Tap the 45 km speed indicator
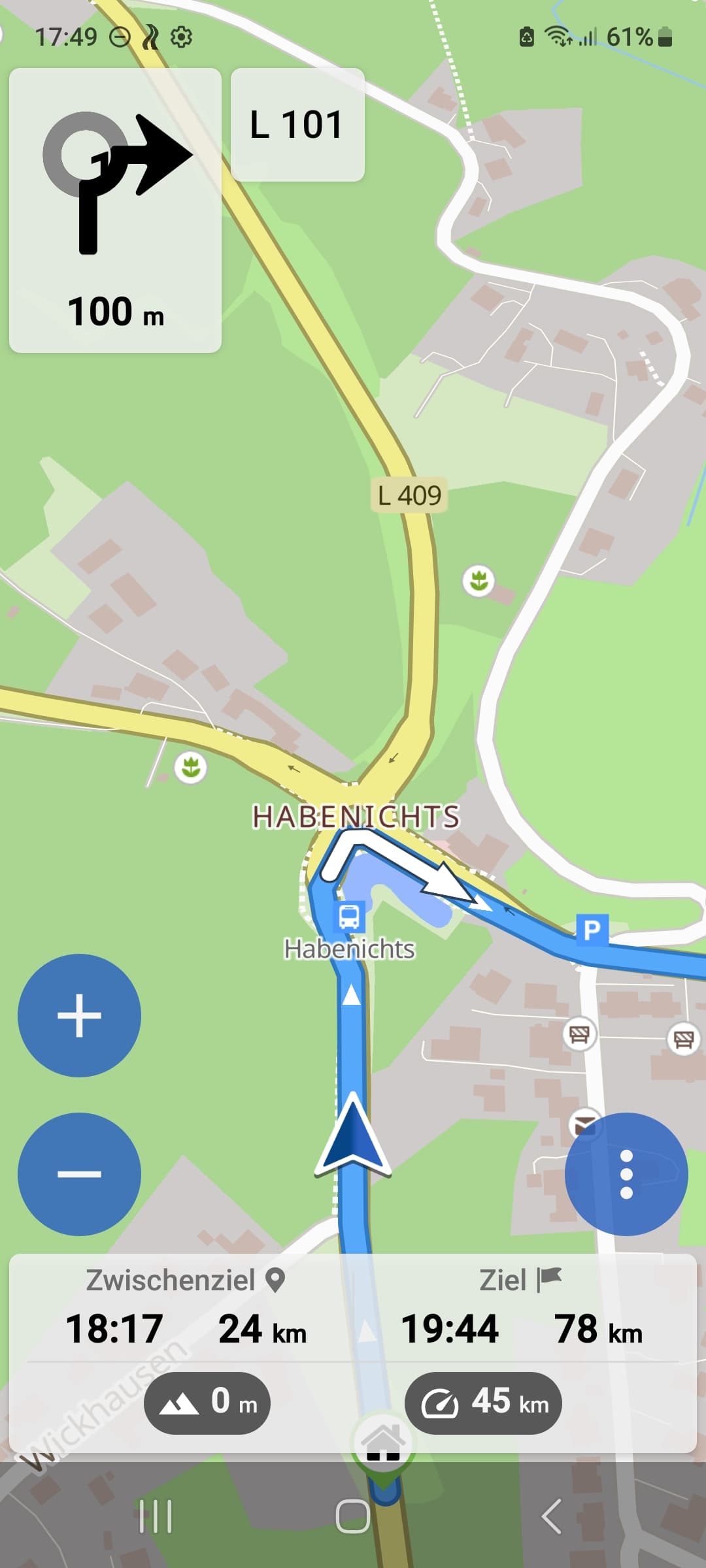706x1568 pixels. [483, 1403]
